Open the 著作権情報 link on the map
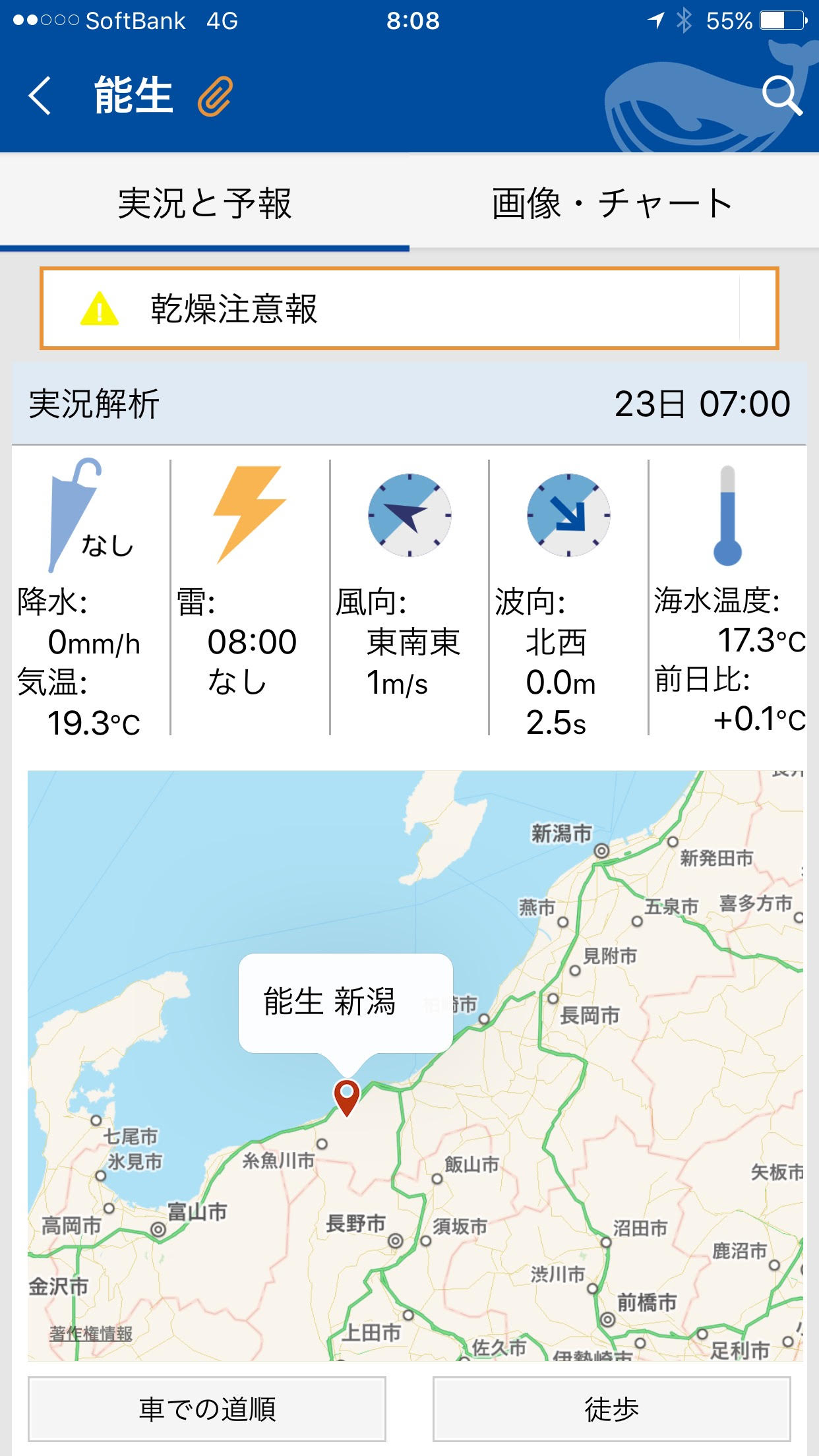This screenshot has height=1456, width=819. [x=91, y=1333]
